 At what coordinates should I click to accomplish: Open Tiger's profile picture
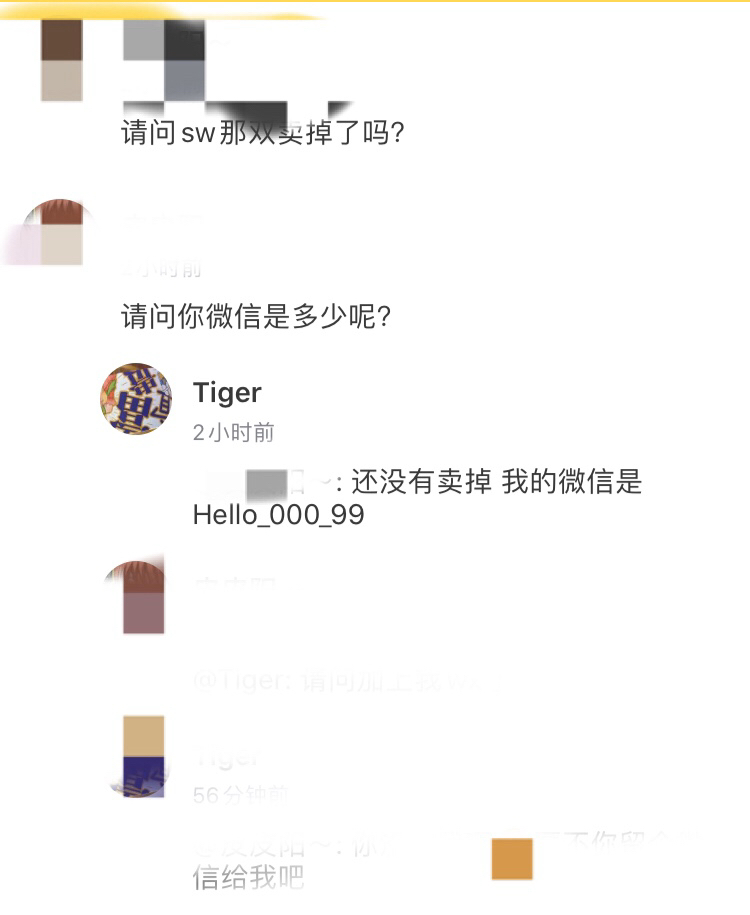136,399
